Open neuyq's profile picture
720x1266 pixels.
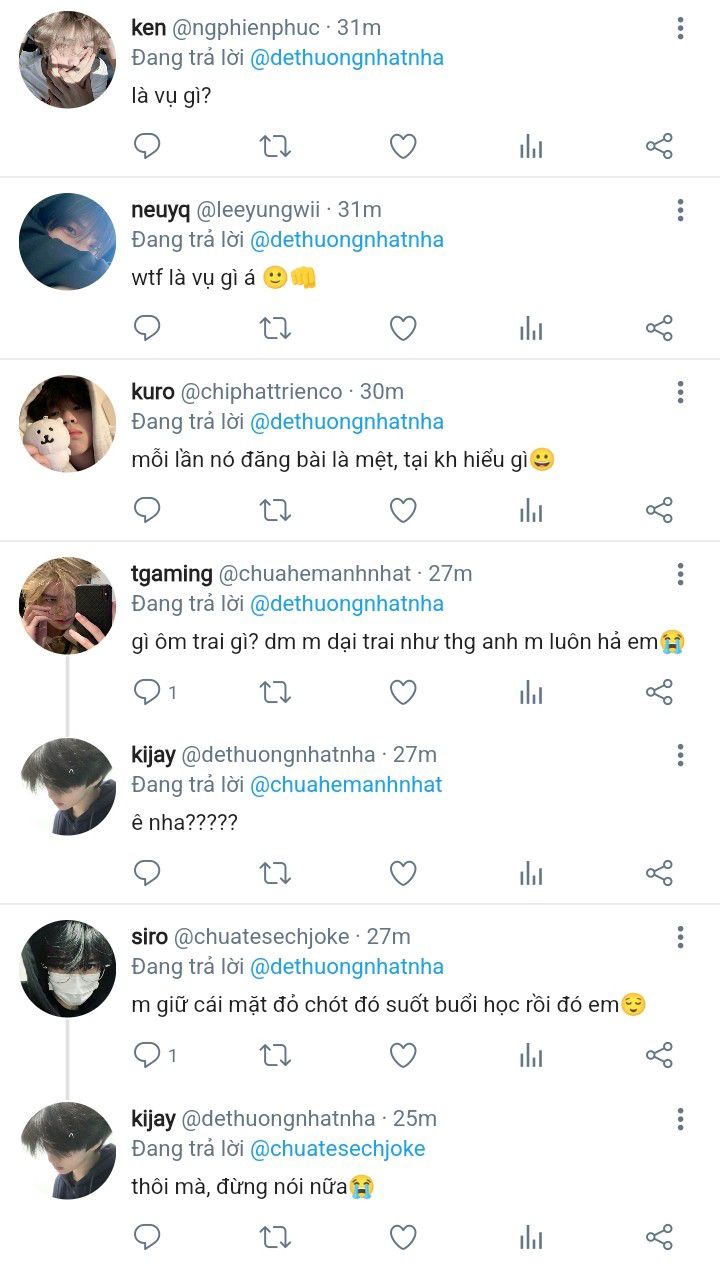click(x=67, y=242)
